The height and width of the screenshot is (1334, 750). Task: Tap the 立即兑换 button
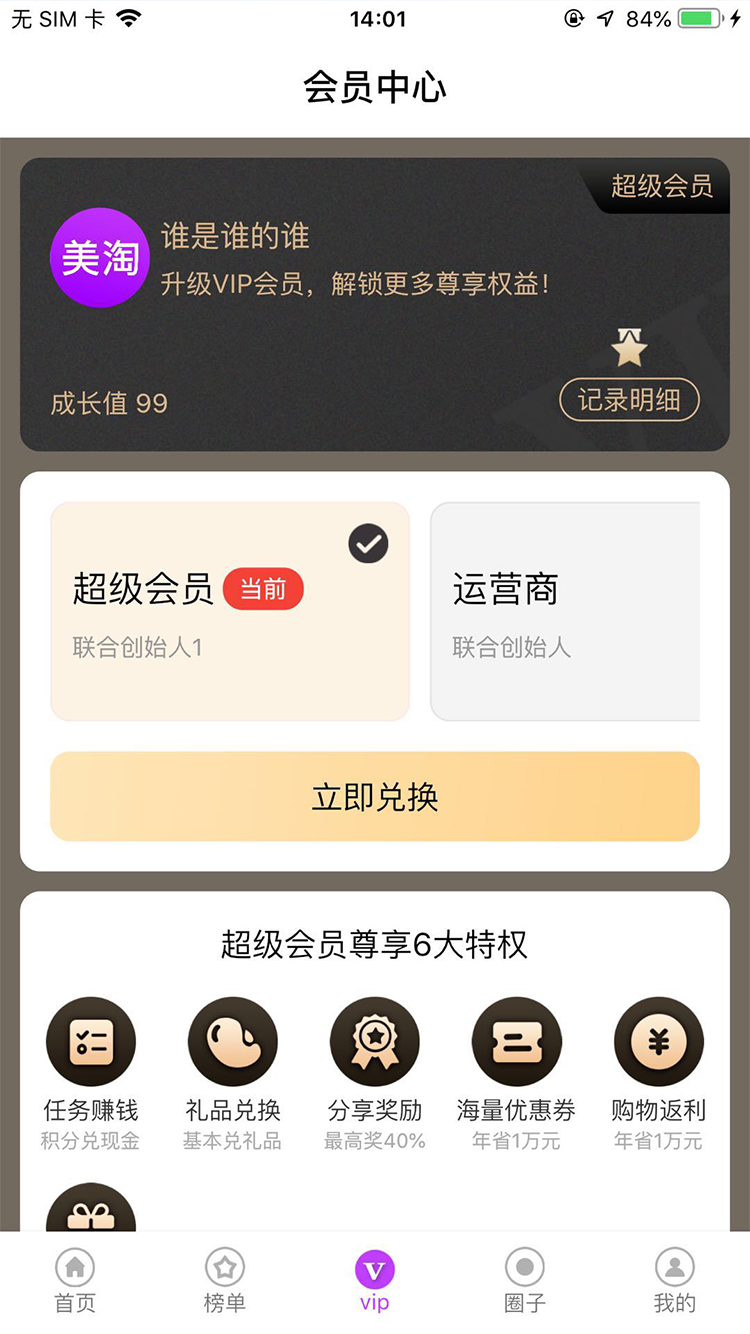375,797
